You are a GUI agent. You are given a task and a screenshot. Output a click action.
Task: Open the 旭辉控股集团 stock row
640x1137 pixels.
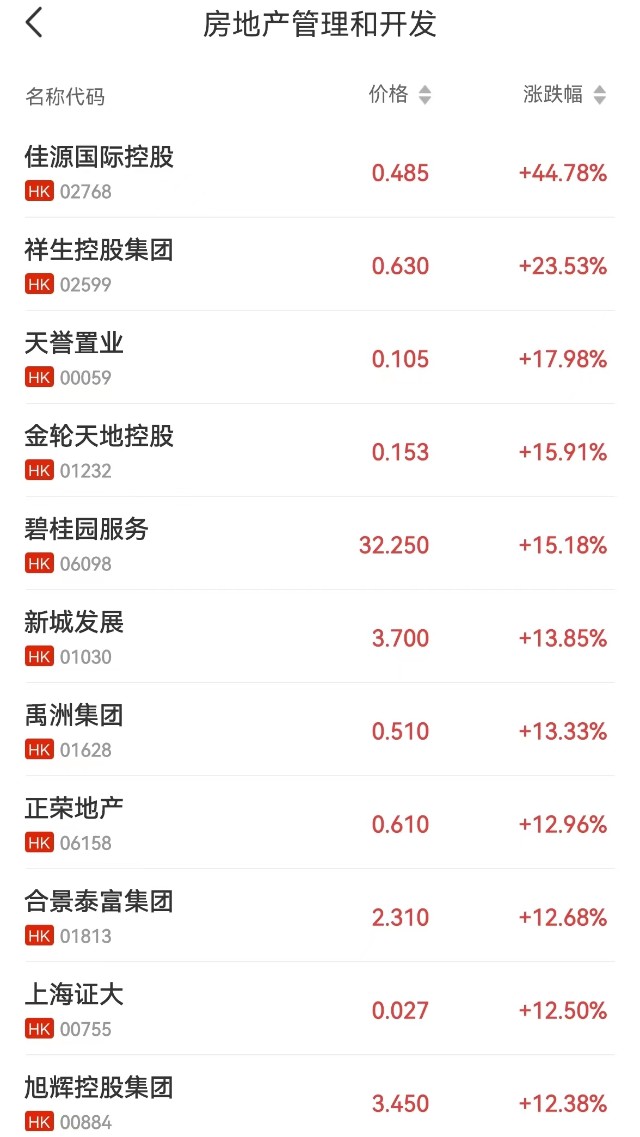320,1096
